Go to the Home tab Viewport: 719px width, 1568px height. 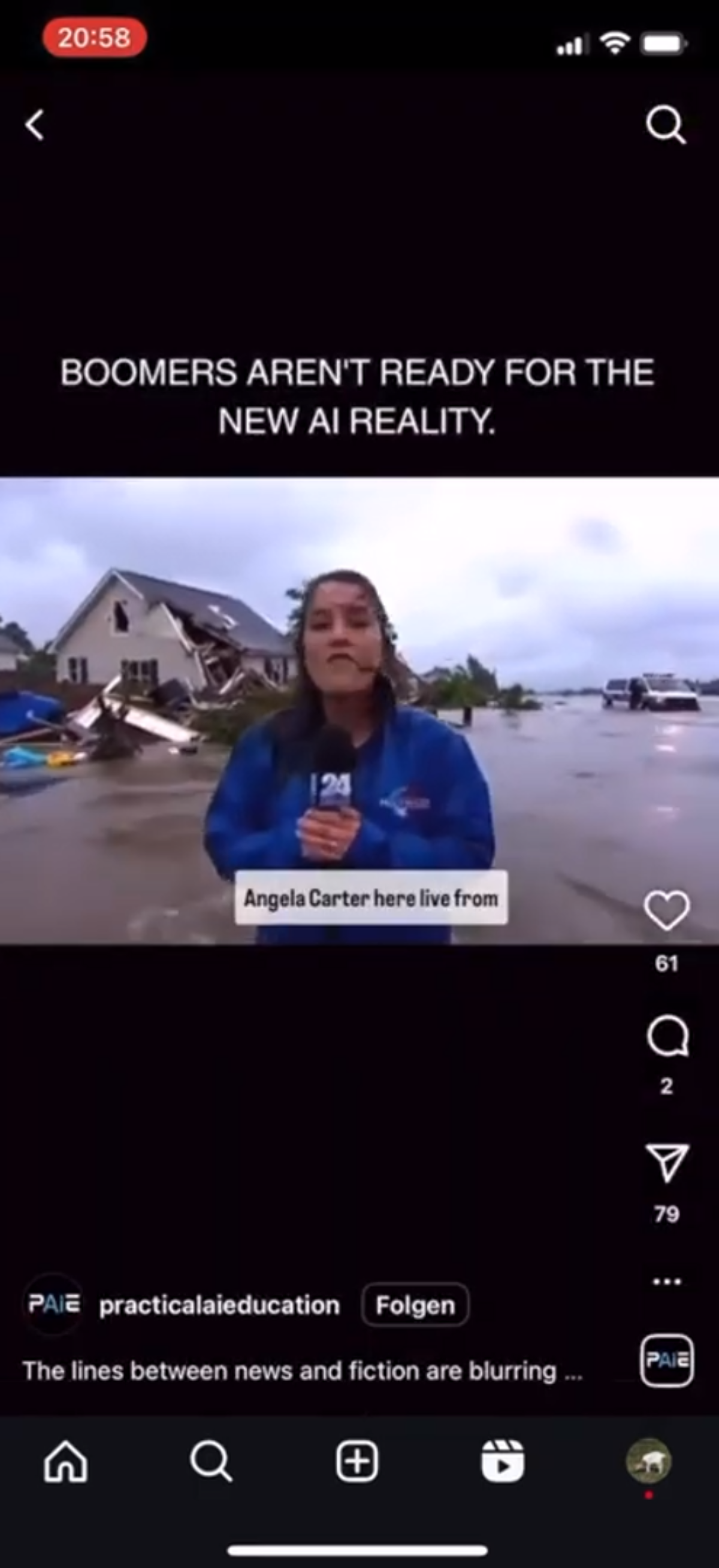66,1461
